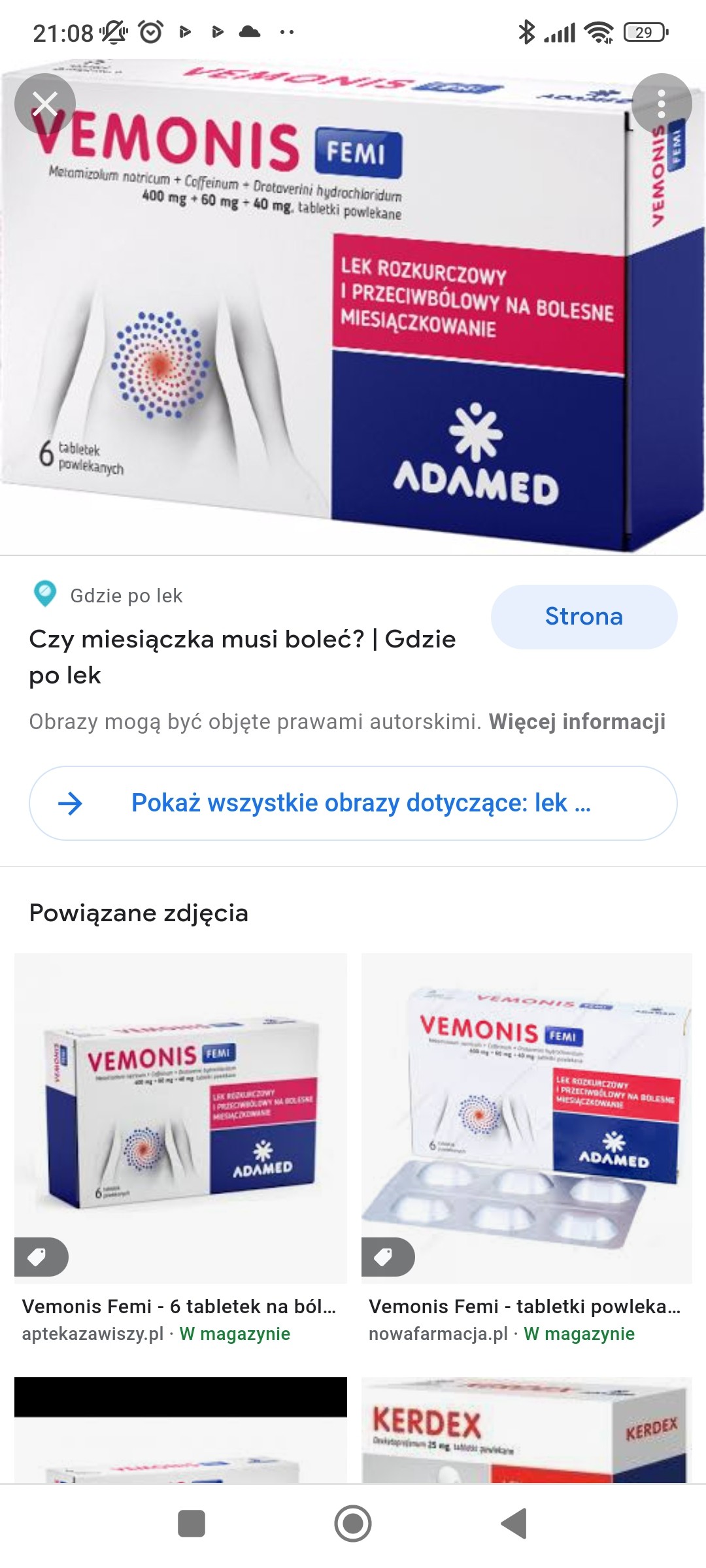
Task: Go back using the system back button
Action: 514,1524
